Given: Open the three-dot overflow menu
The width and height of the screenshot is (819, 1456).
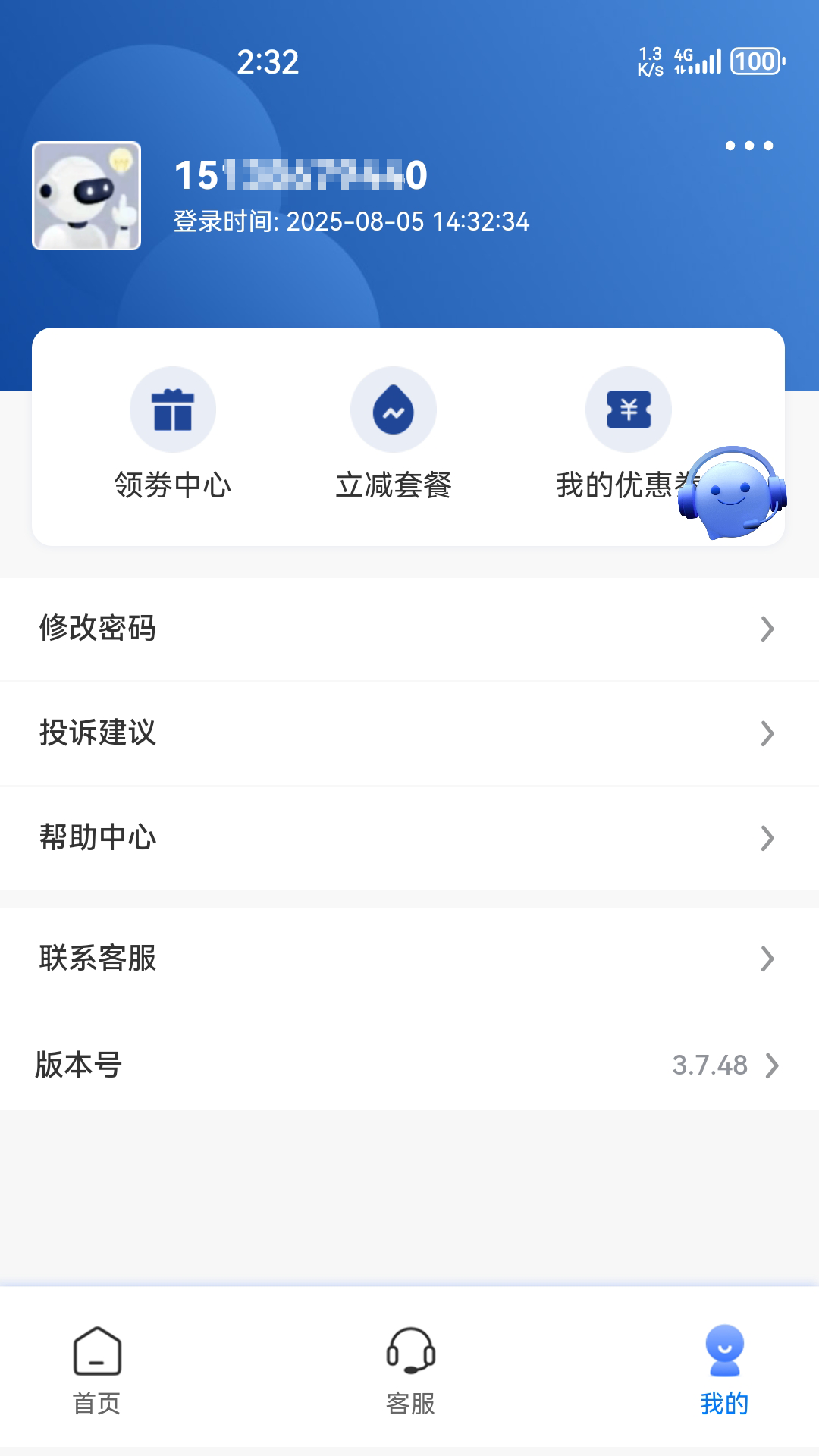Looking at the screenshot, I should pos(748,146).
